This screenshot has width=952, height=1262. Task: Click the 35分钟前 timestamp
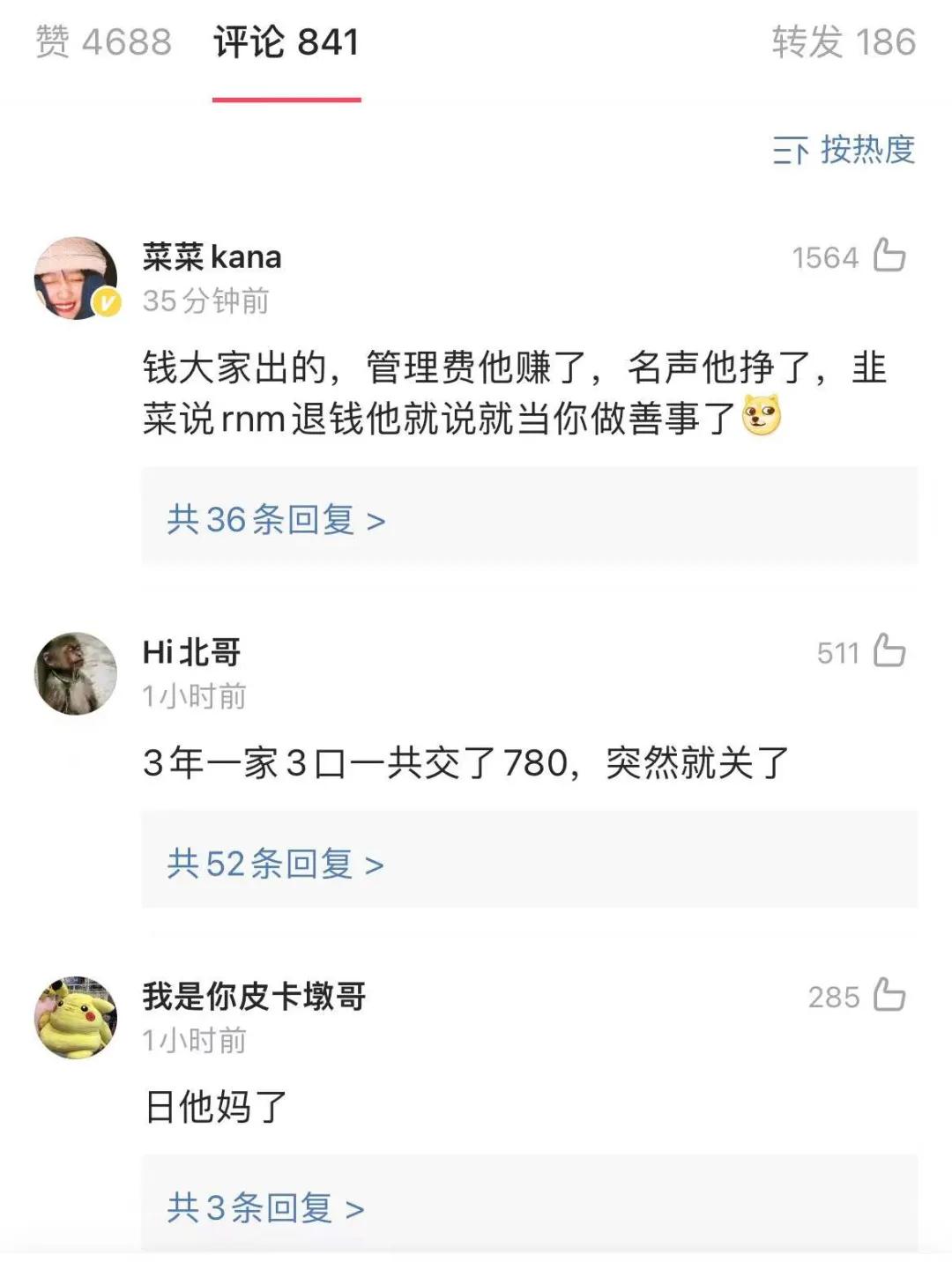tap(207, 300)
